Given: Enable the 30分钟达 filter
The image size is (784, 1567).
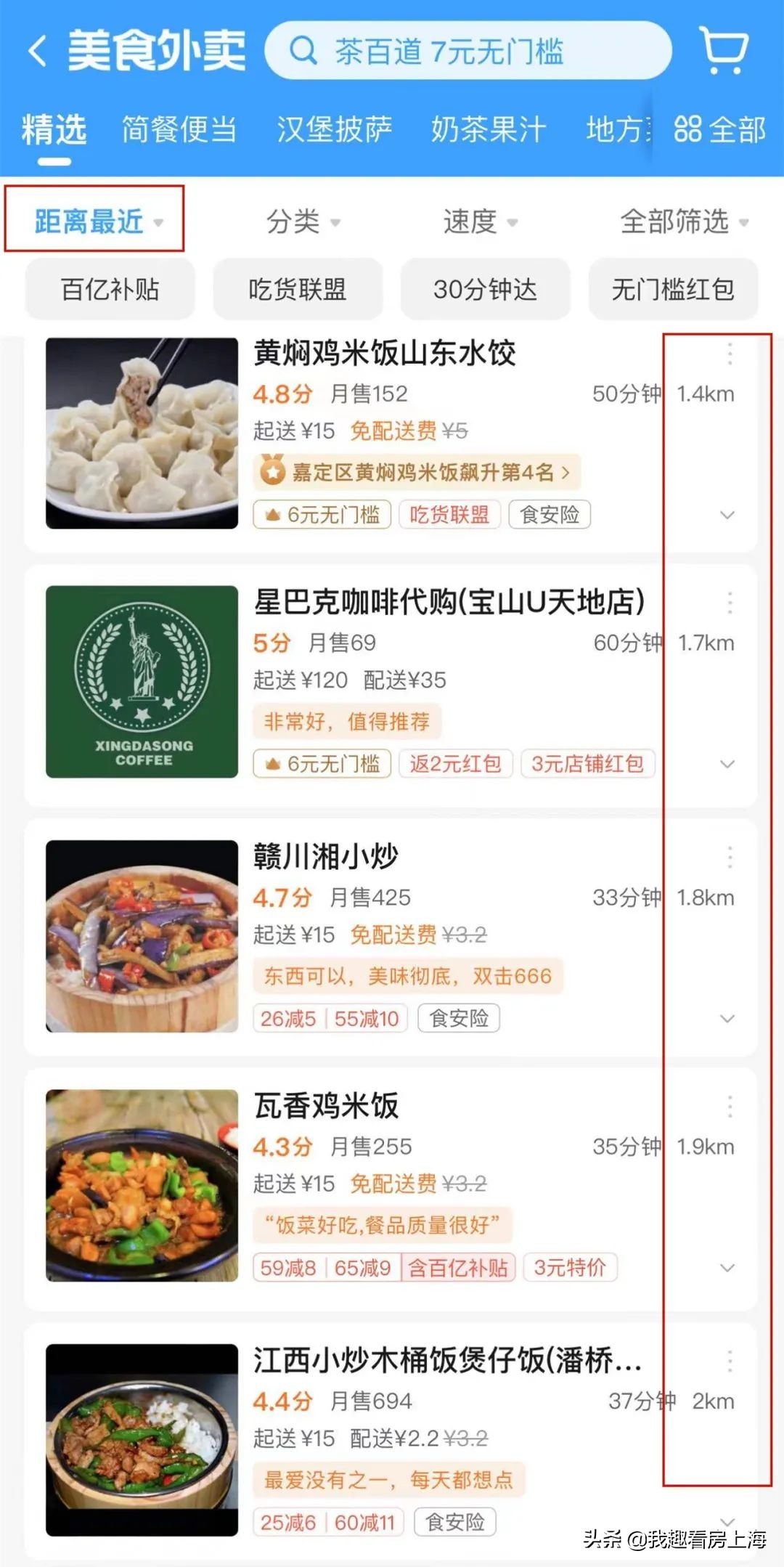Looking at the screenshot, I should [x=485, y=289].
